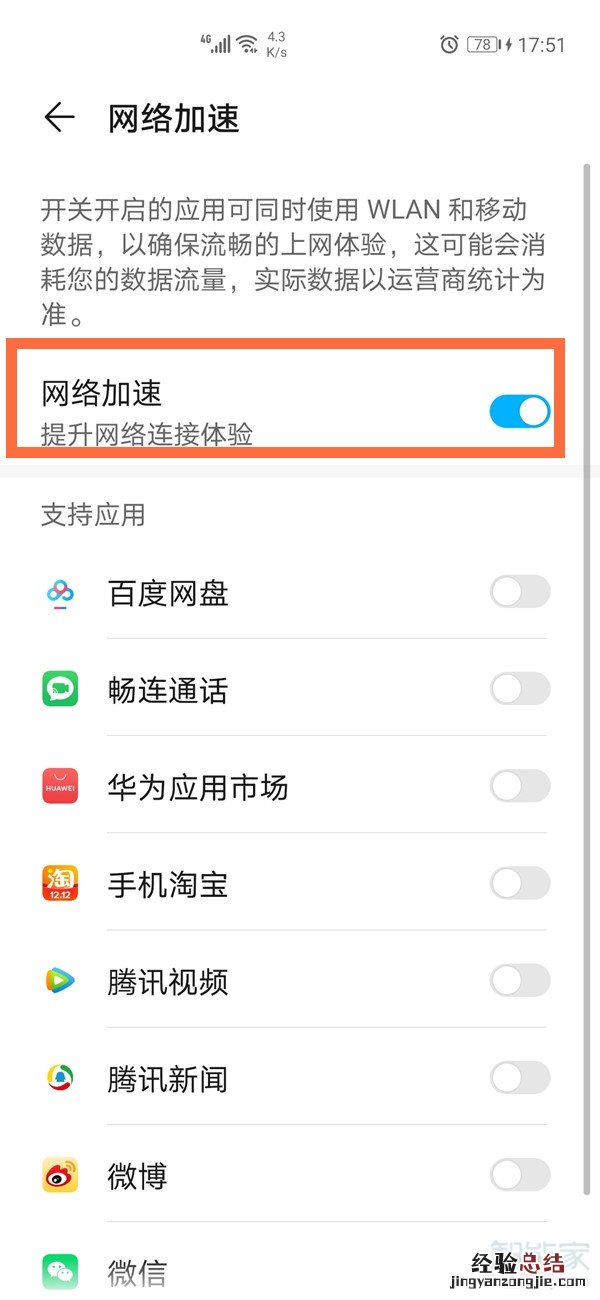
Task: Switch on 华为应用市场 acceleration
Action: [519, 786]
